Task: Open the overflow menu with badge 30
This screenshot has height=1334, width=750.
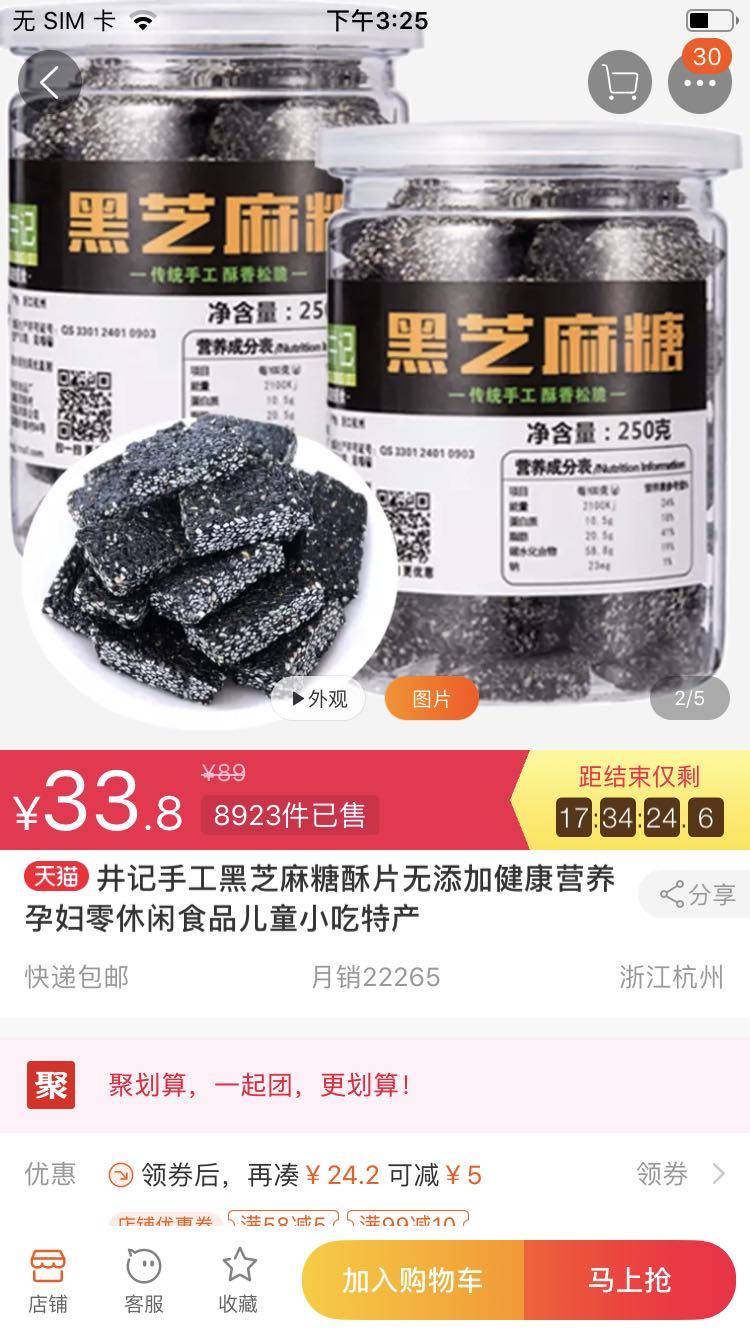Action: 700,82
